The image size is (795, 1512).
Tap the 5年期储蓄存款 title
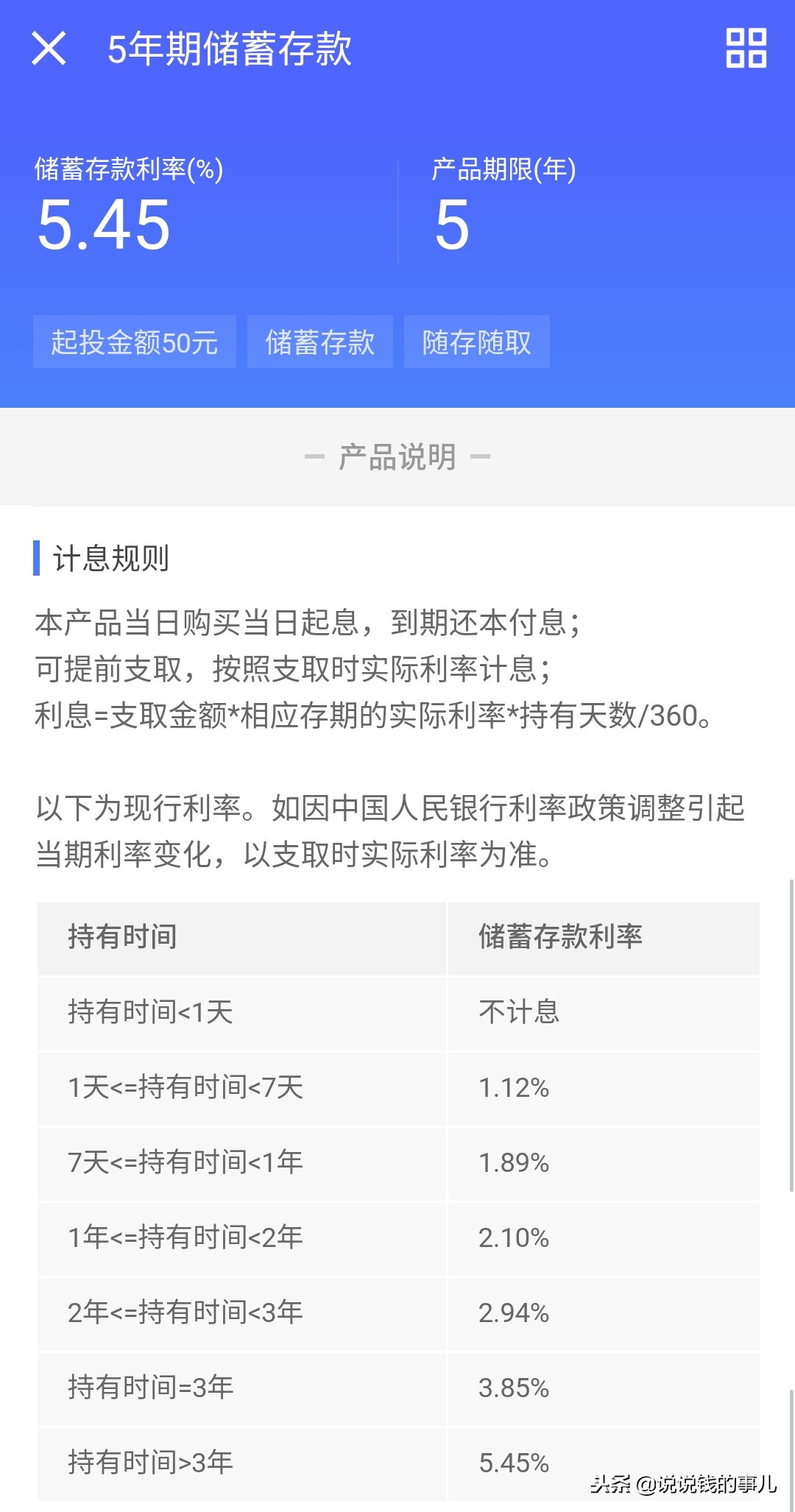(x=228, y=49)
